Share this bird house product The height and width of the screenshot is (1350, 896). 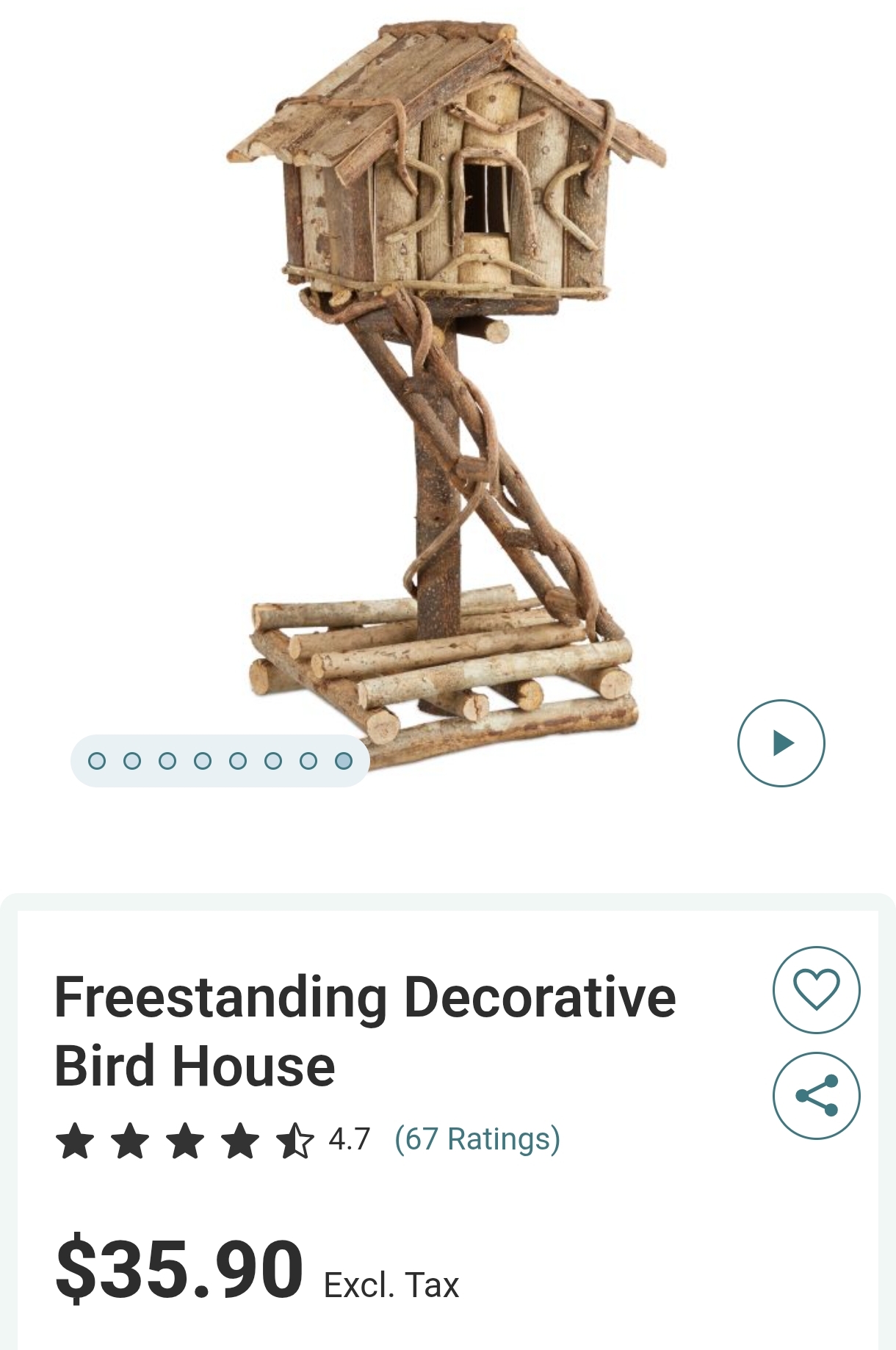click(816, 1095)
